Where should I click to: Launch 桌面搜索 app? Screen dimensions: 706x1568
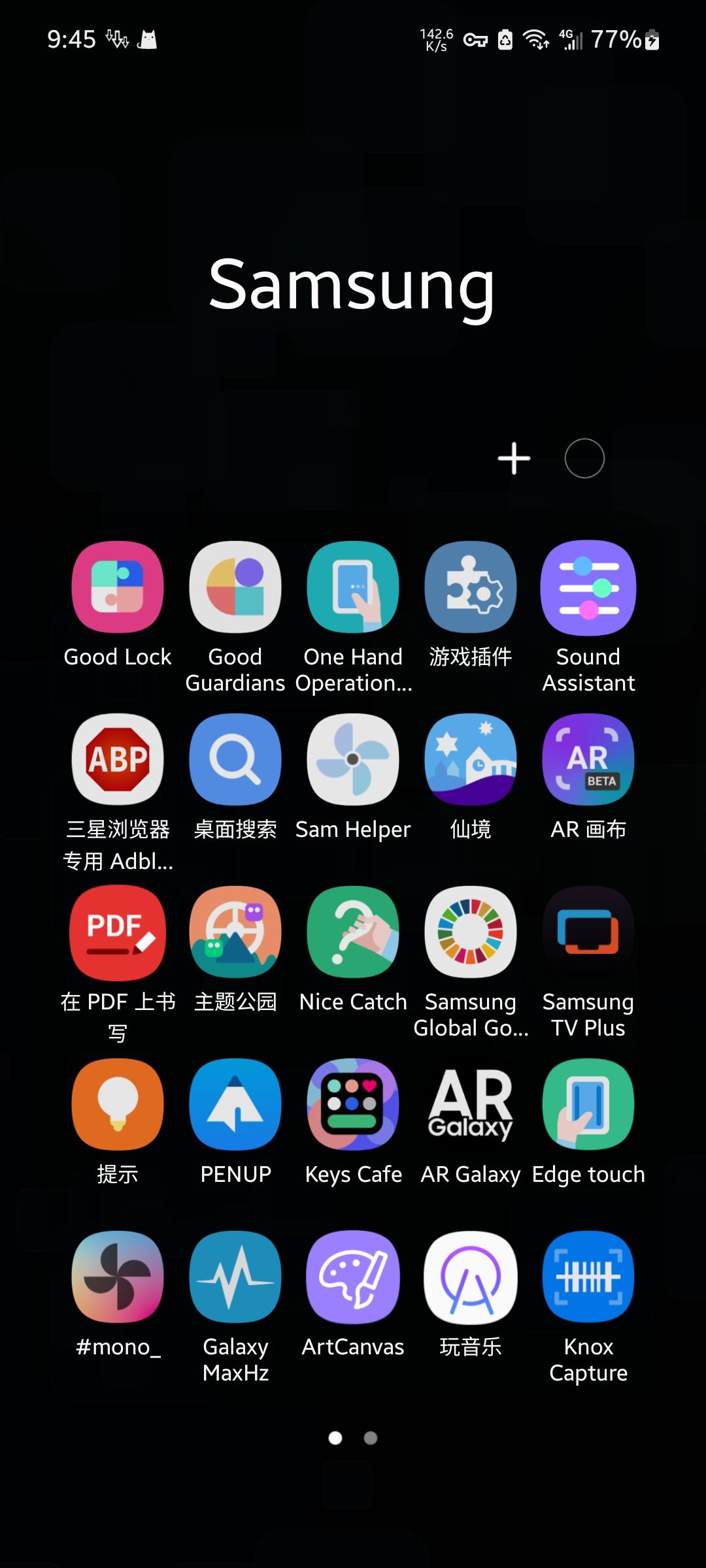(235, 759)
